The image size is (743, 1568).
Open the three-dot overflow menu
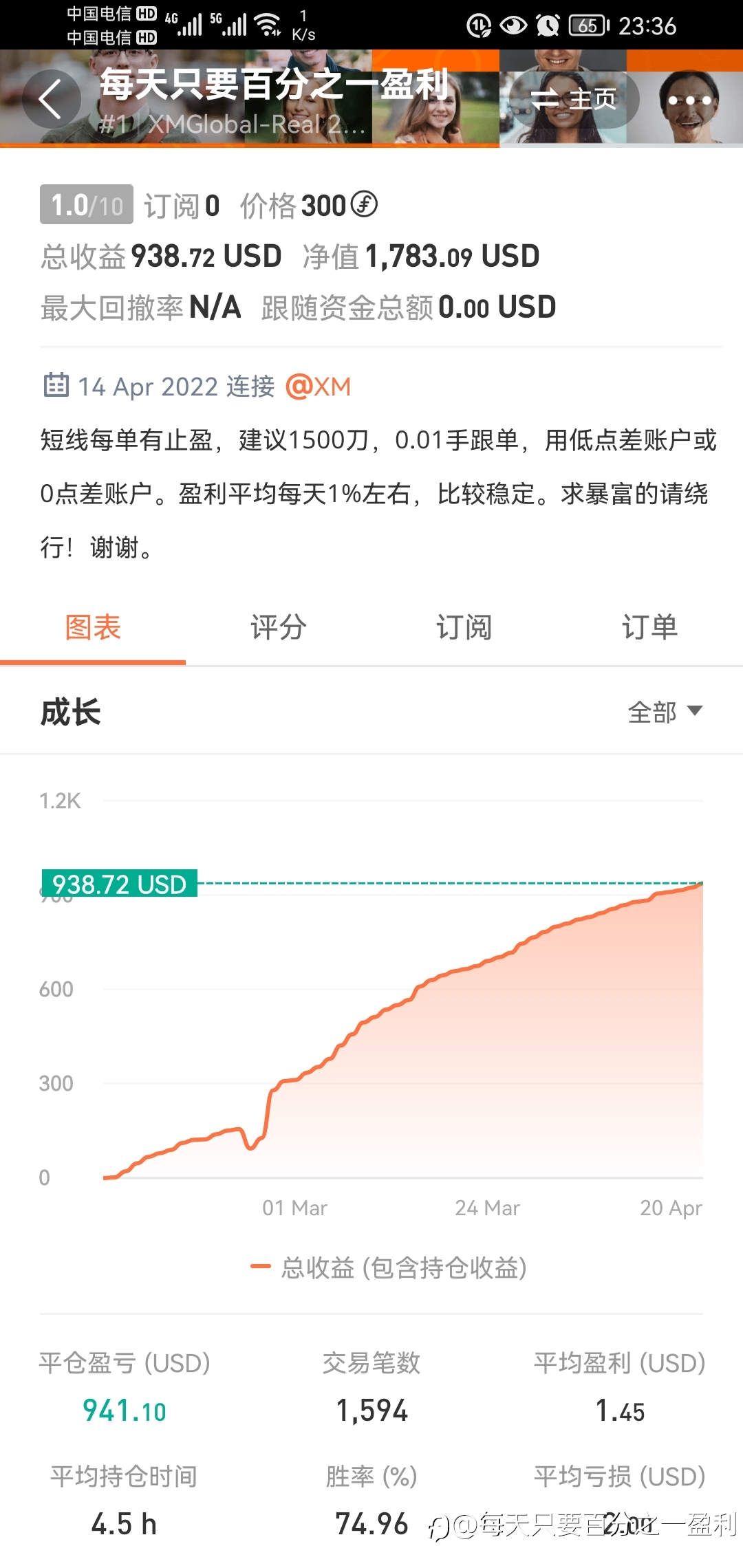coord(689,100)
